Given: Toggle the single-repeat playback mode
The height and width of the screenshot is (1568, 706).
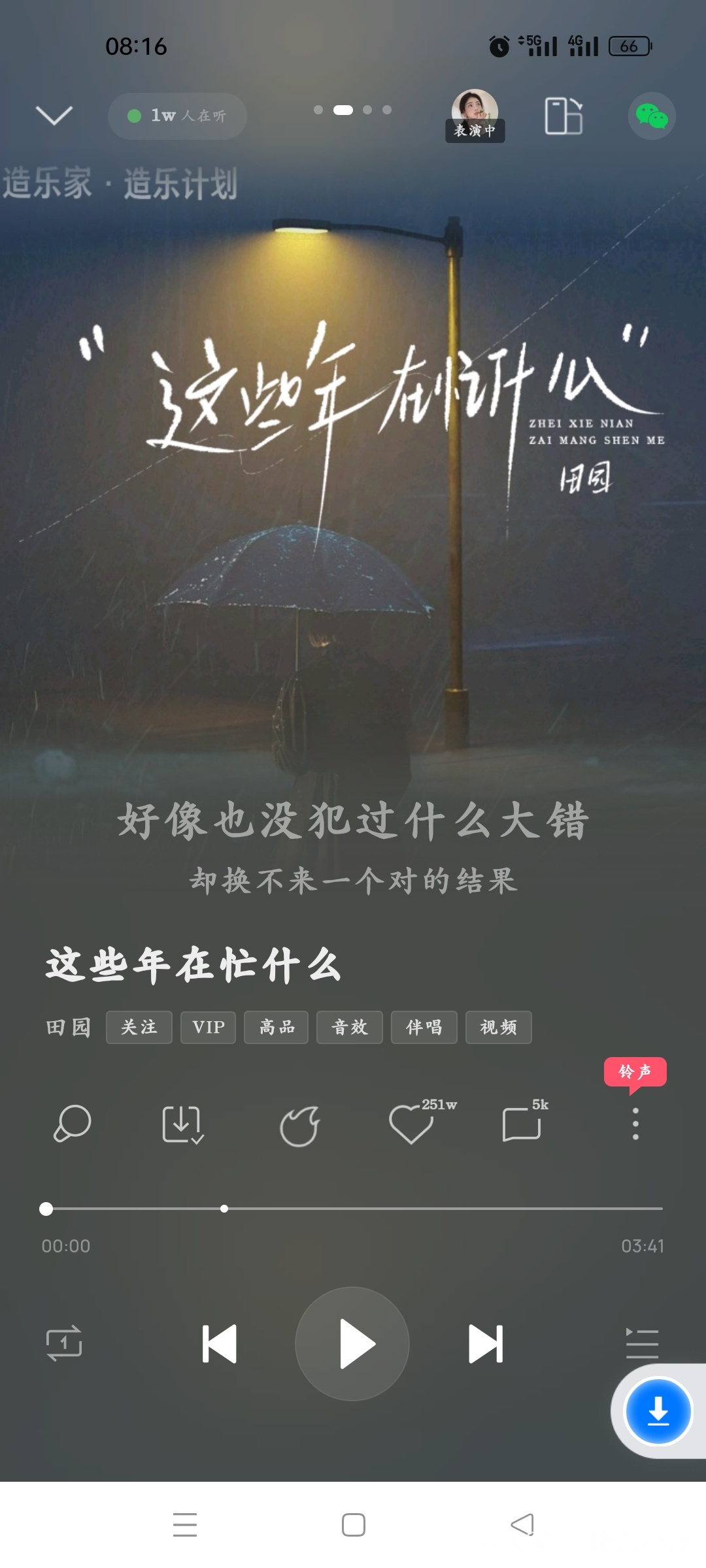Looking at the screenshot, I should (64, 1343).
